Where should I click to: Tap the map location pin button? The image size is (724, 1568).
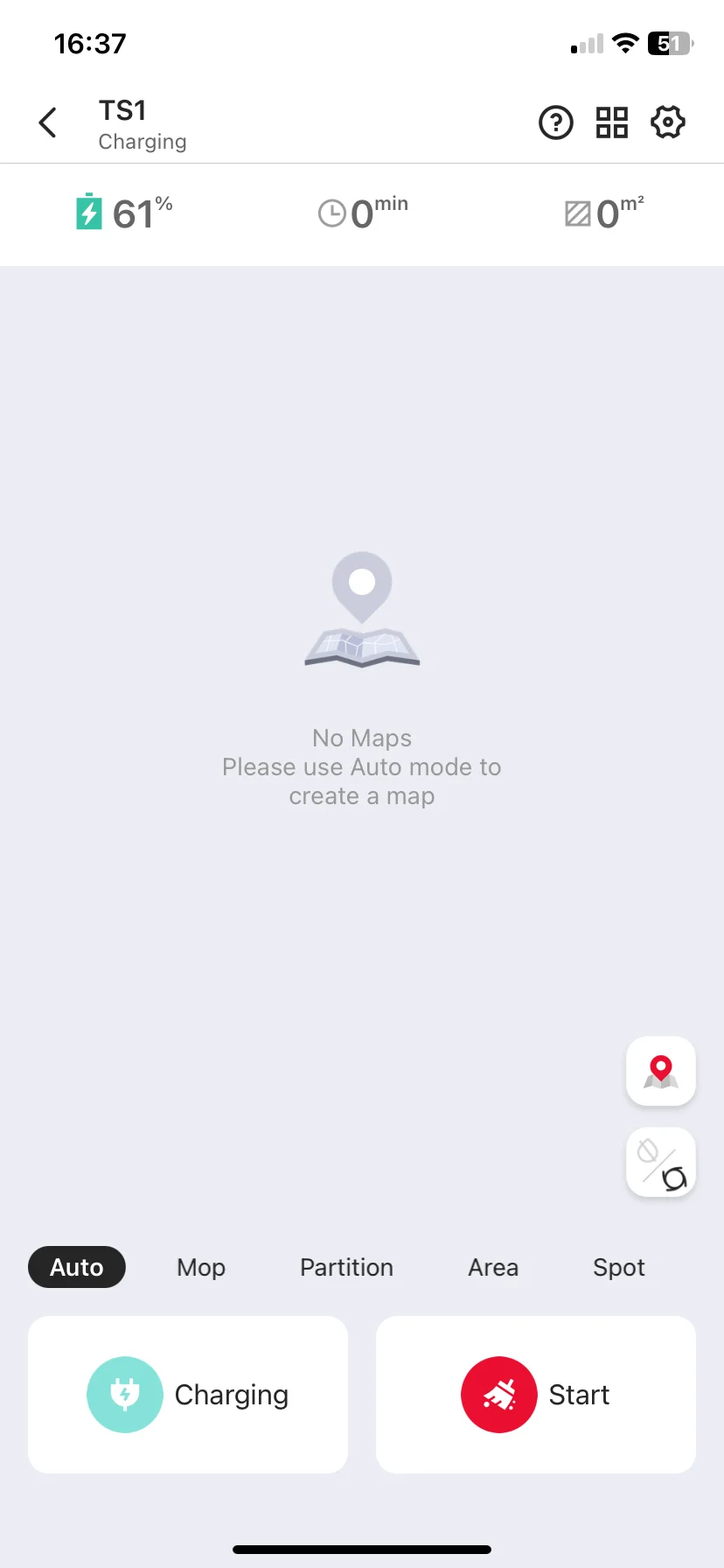[661, 1071]
